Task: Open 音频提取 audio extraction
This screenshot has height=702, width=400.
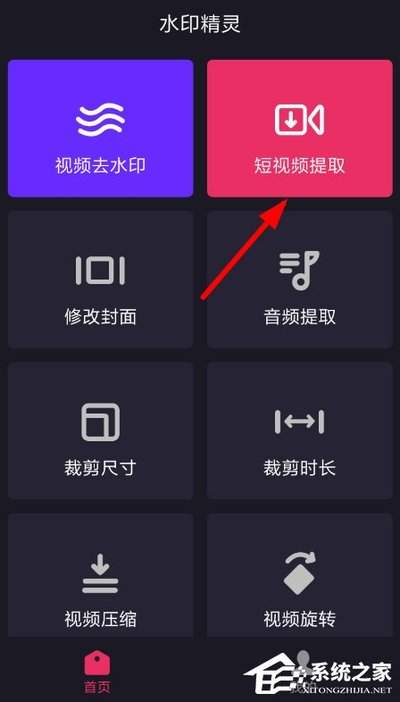Action: pos(300,280)
